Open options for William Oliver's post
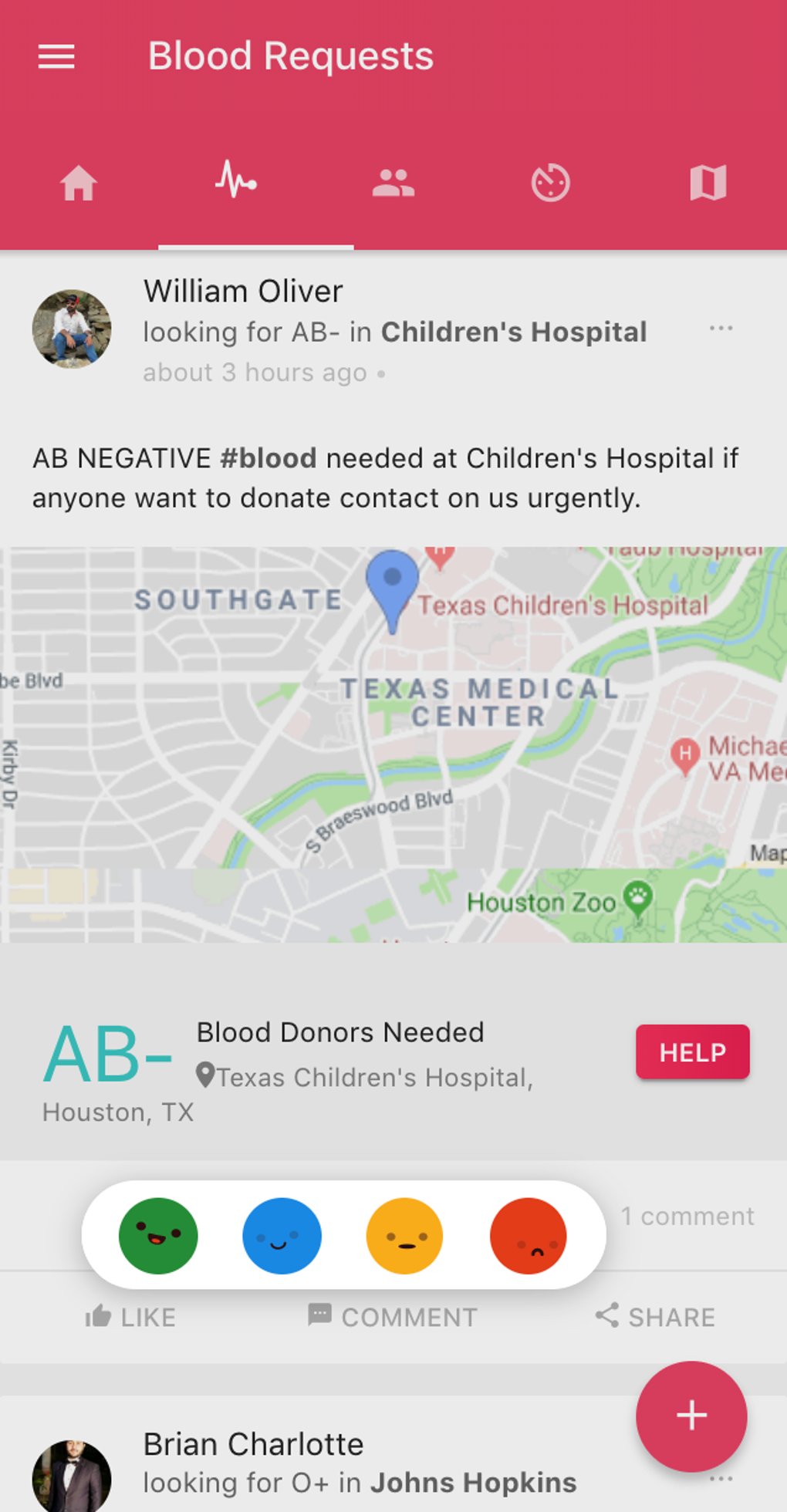 coord(721,329)
